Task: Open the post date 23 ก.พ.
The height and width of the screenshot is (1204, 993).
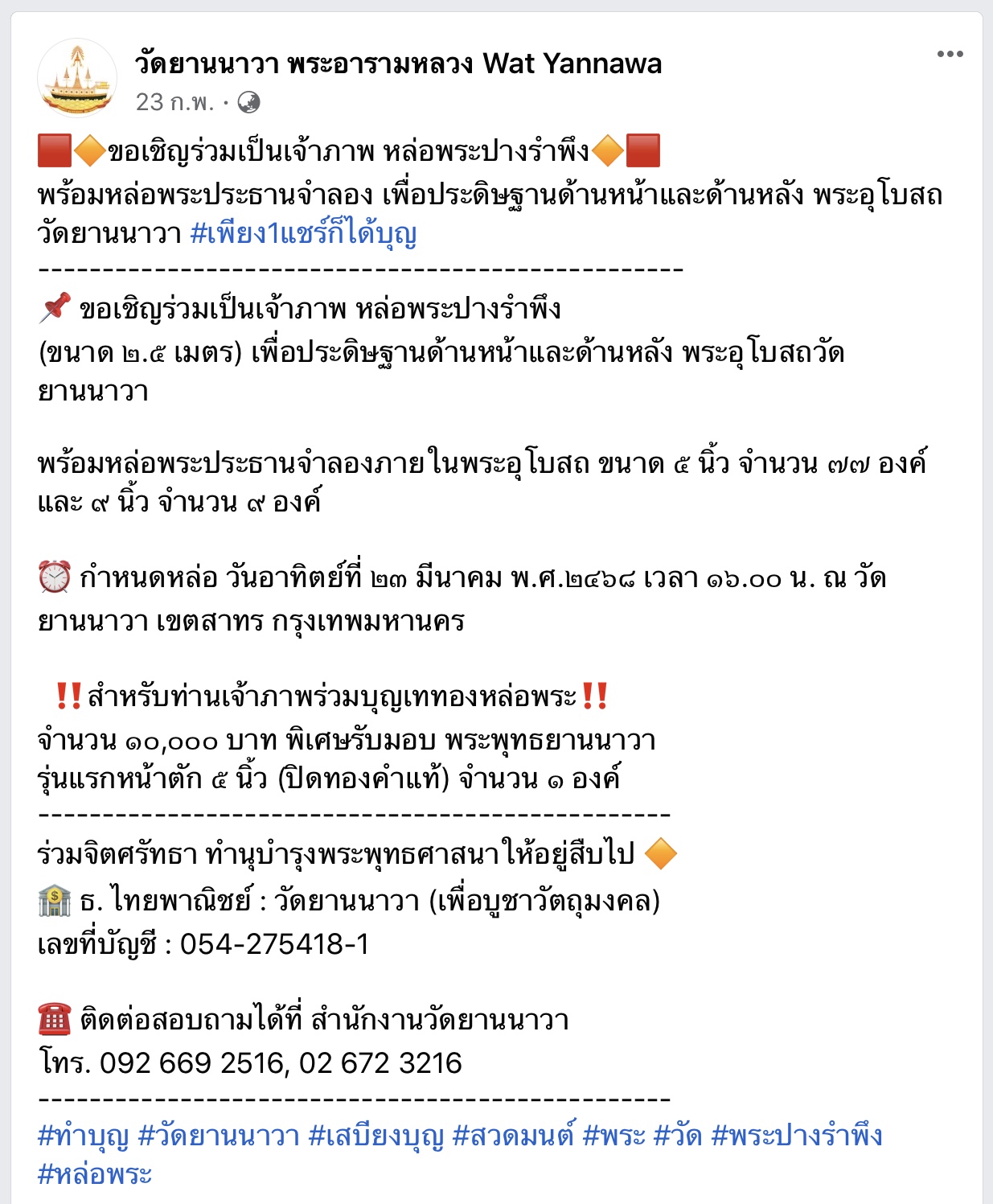Action: pos(175,102)
